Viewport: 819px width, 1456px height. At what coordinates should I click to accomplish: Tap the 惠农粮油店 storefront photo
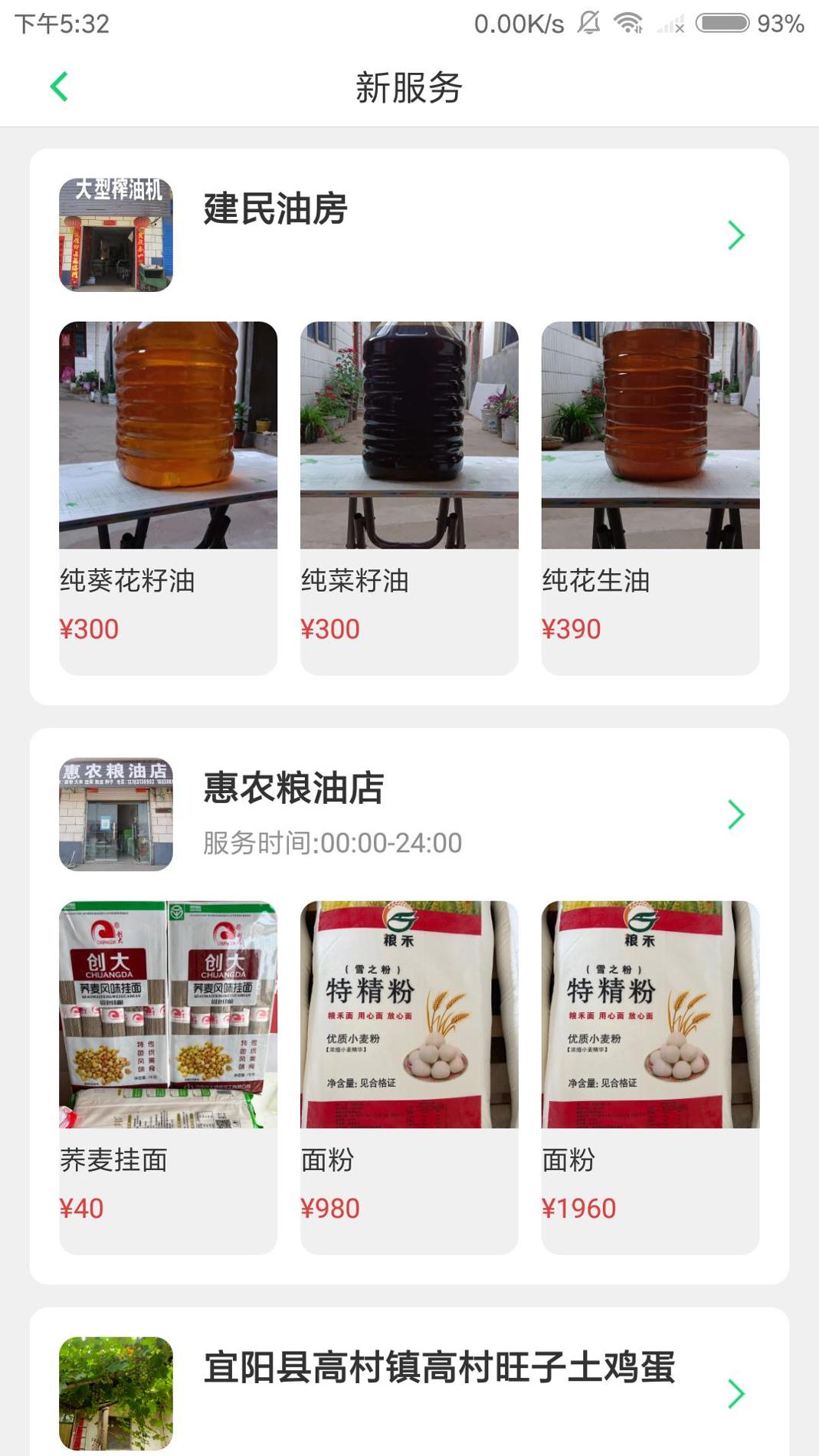click(116, 814)
